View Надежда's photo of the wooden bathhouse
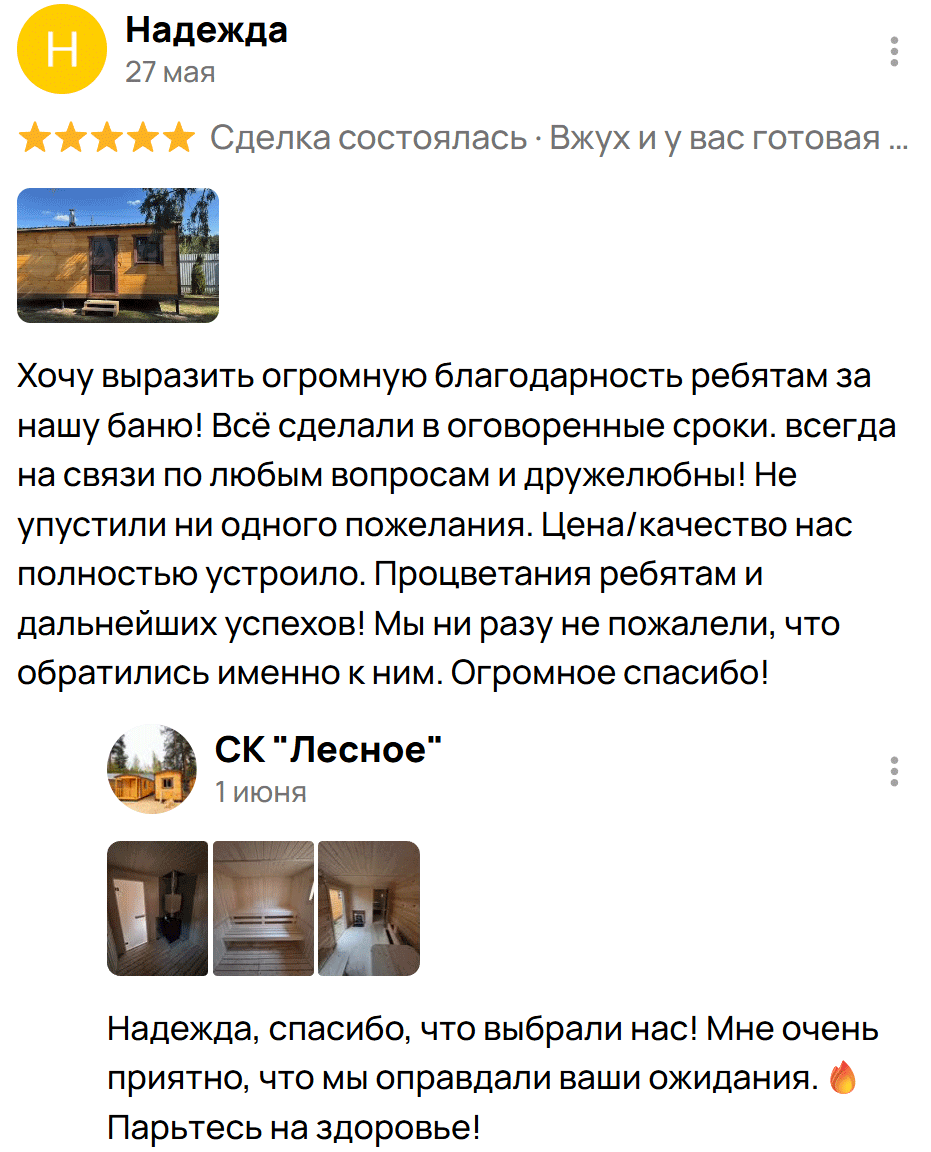The width and height of the screenshot is (931, 1152). (x=118, y=255)
